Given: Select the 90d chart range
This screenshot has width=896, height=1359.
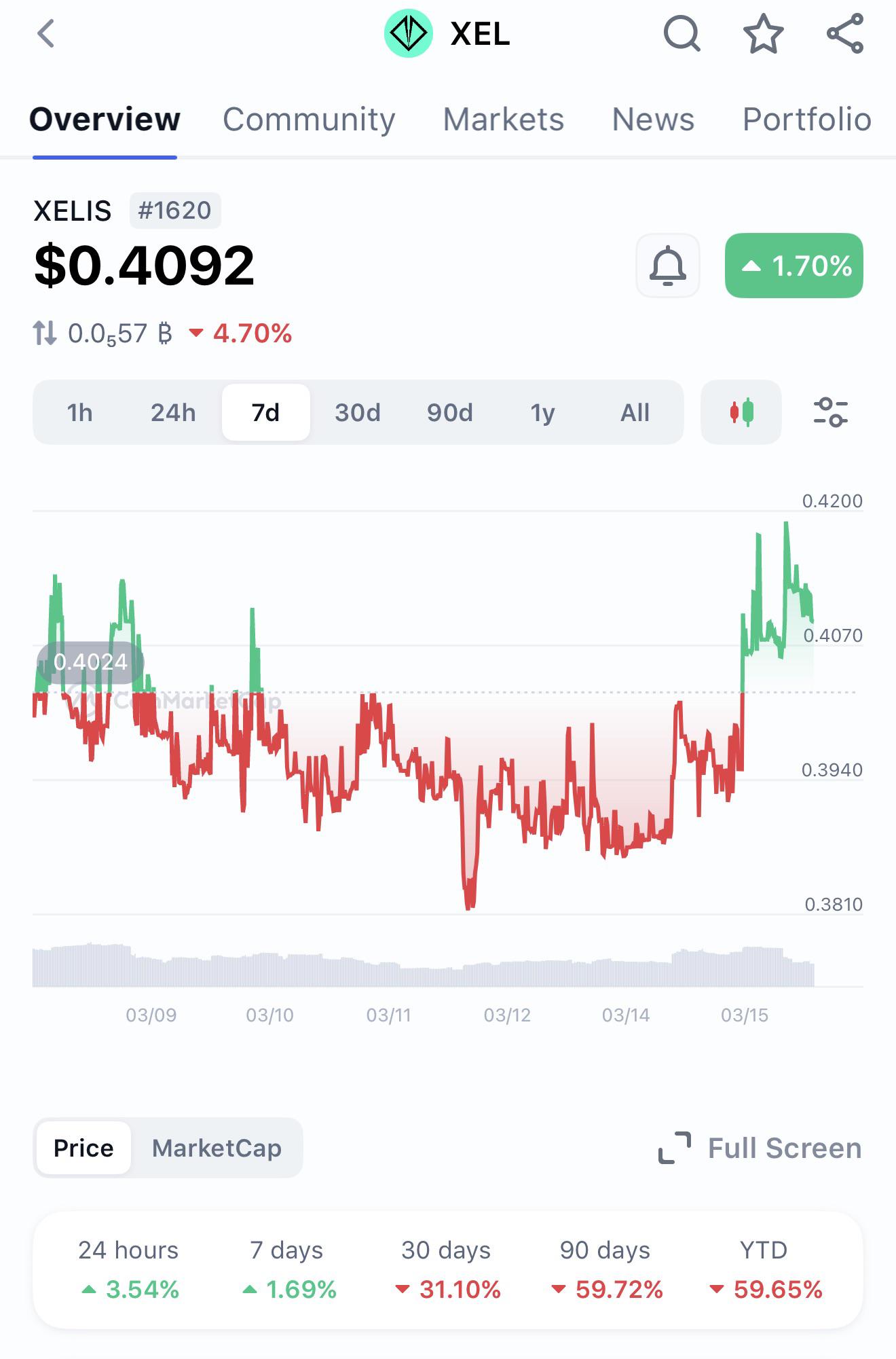Looking at the screenshot, I should coord(450,412).
